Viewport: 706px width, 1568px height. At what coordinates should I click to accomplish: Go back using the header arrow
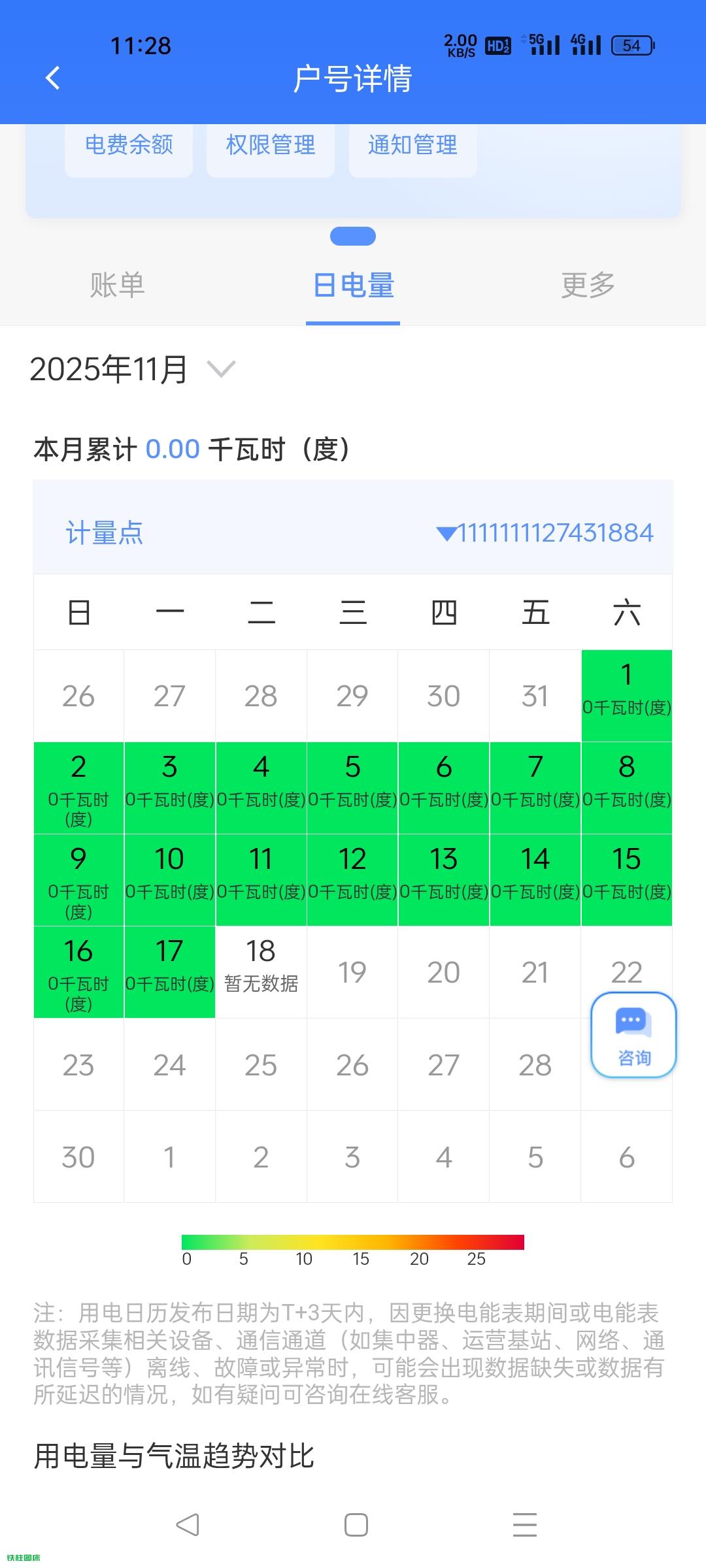[53, 78]
